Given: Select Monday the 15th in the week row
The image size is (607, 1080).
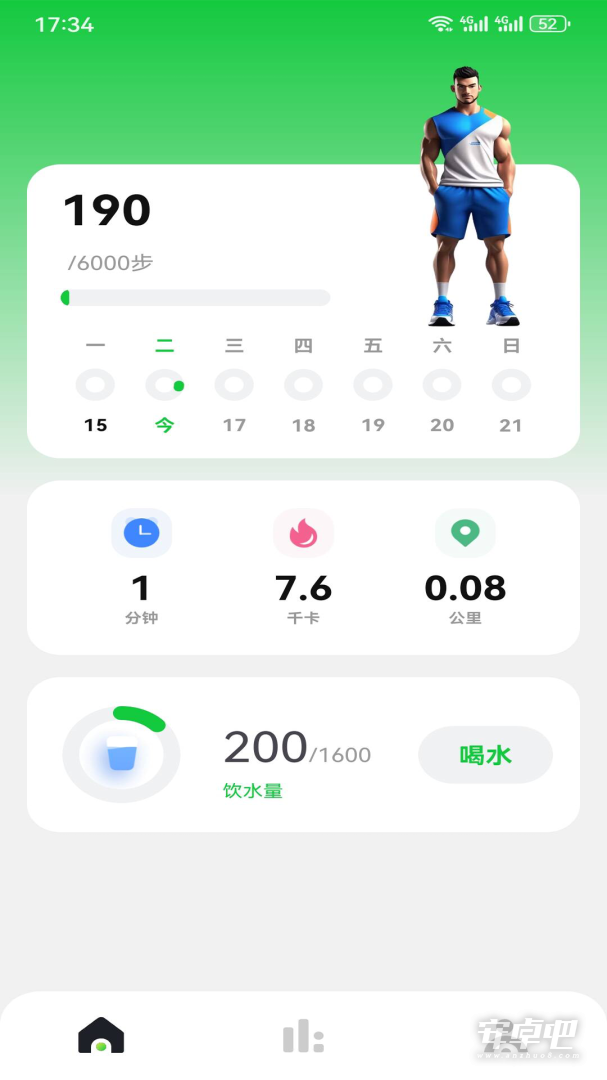Looking at the screenshot, I should (x=95, y=385).
